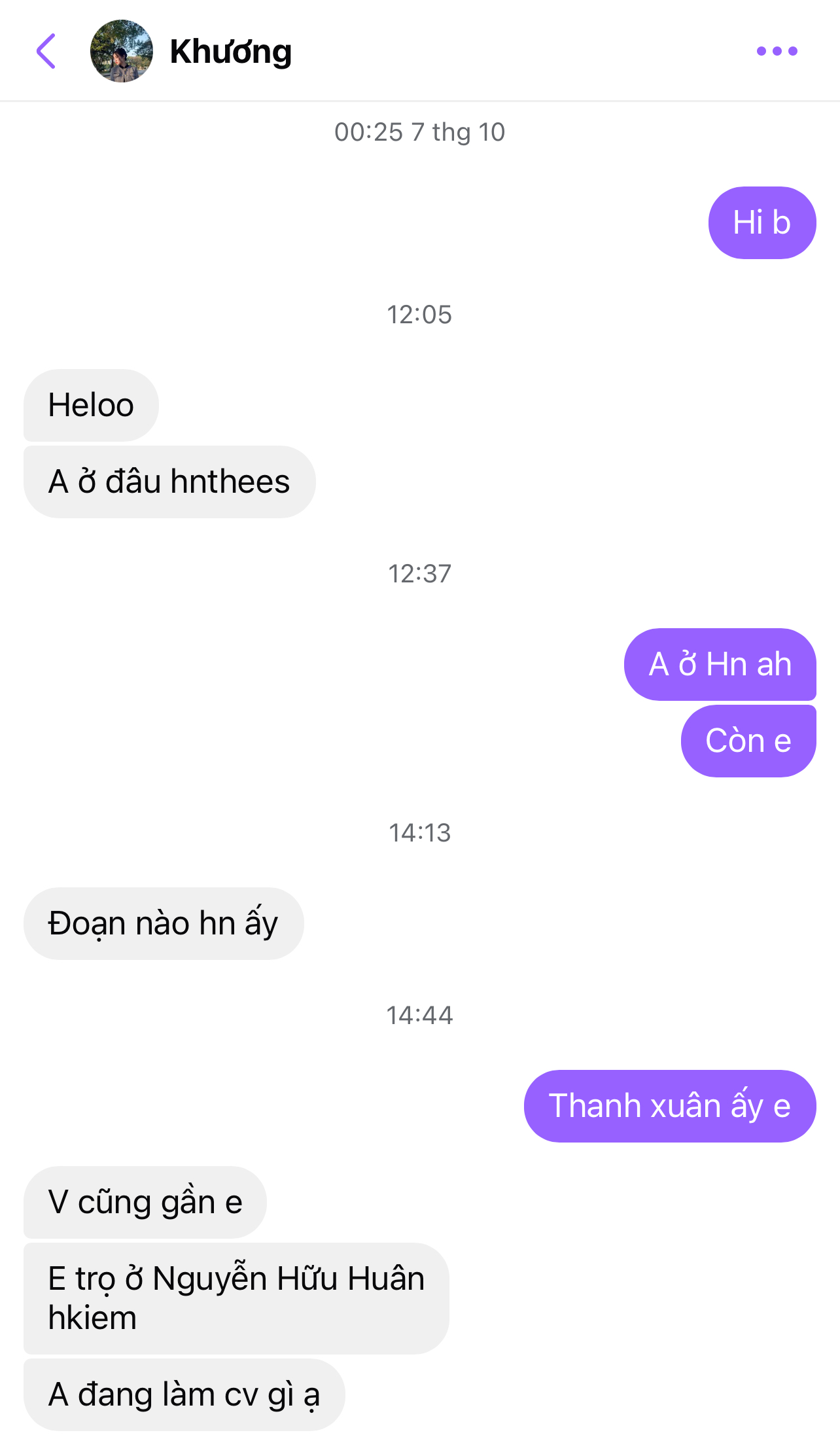Go back using the purple arrow
The width and height of the screenshot is (840, 1454).
point(46,51)
